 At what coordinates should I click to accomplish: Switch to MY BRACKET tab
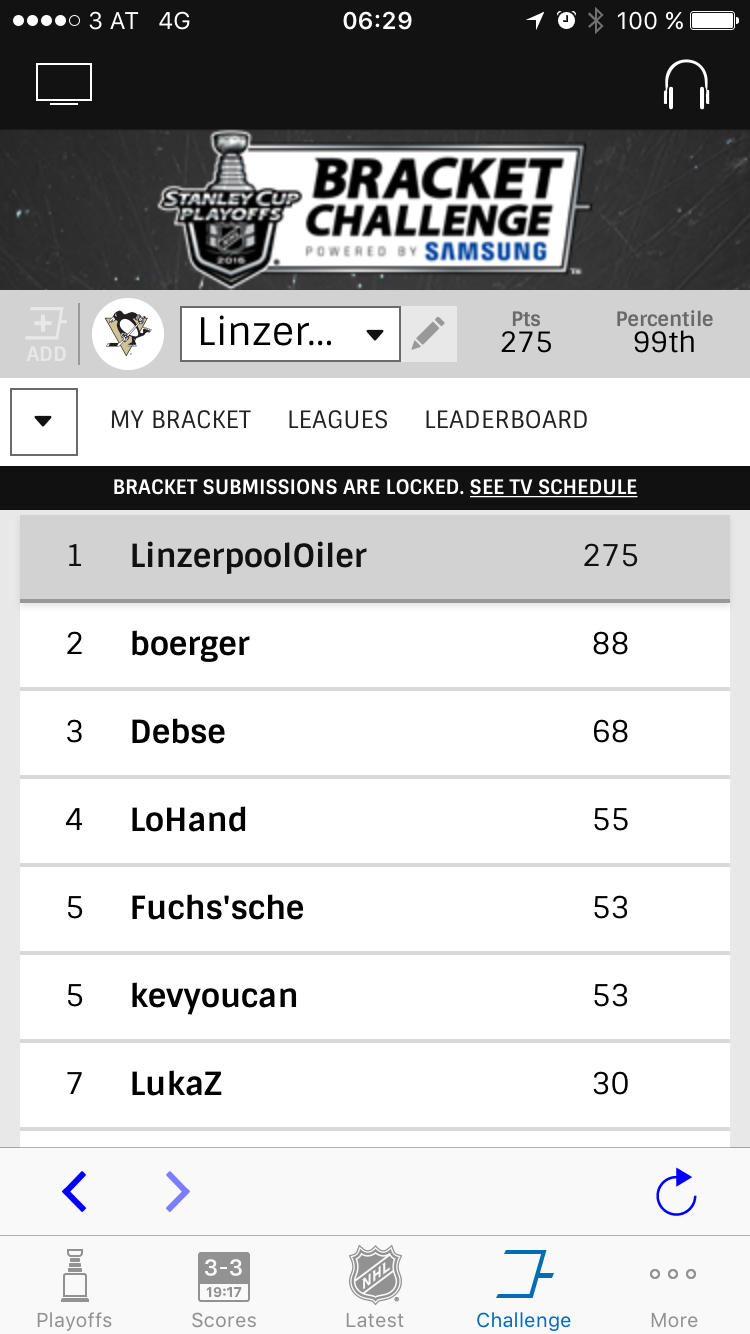[x=181, y=420]
